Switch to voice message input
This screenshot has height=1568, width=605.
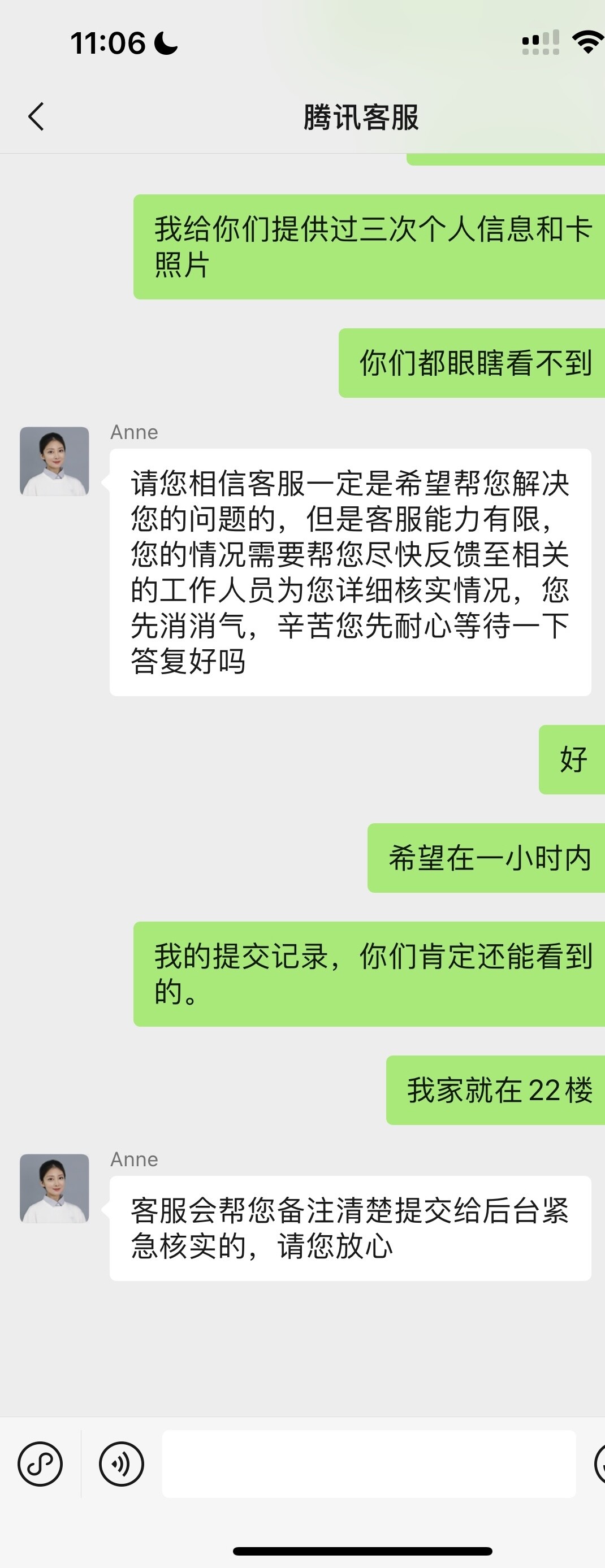pos(121,1464)
